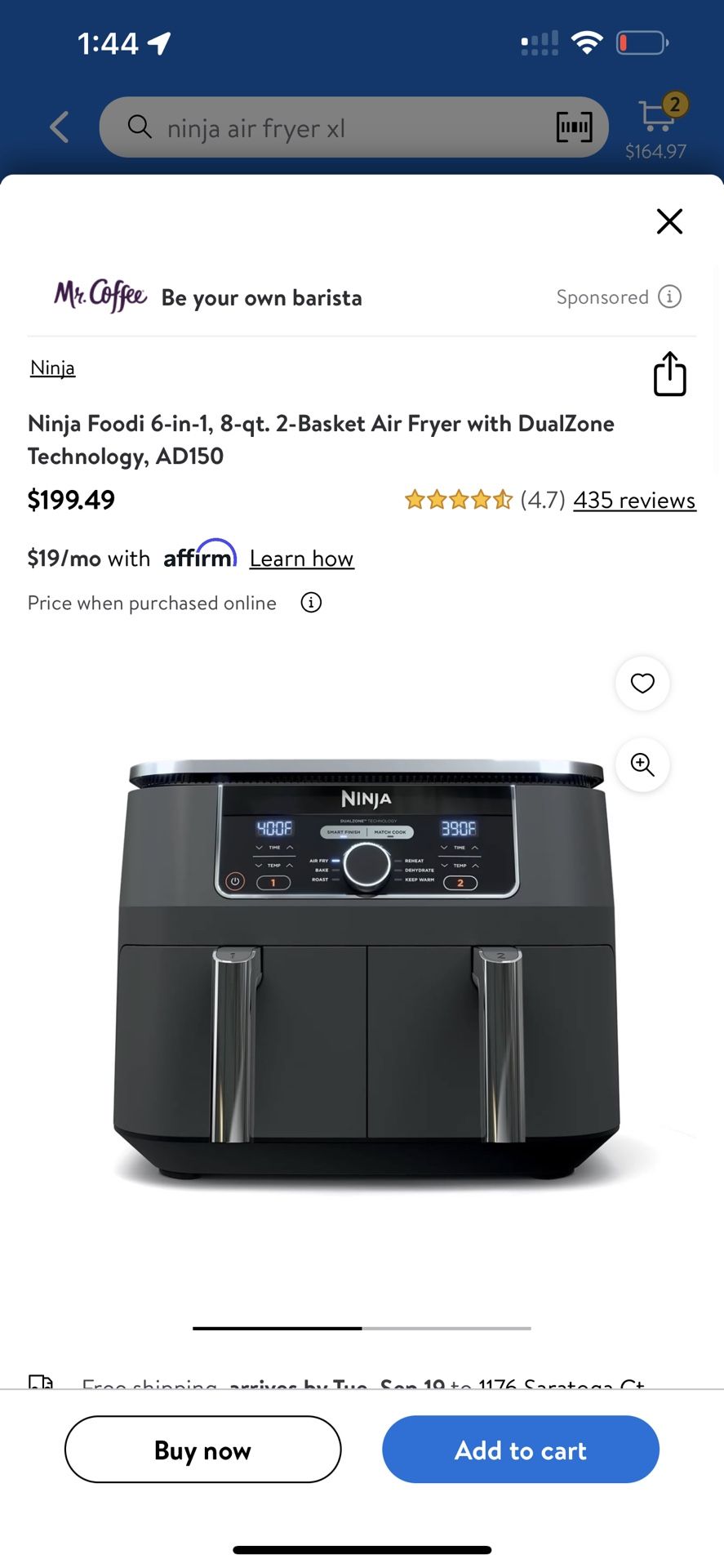Close the product sheet
Image resolution: width=724 pixels, height=1568 pixels.
[x=669, y=220]
